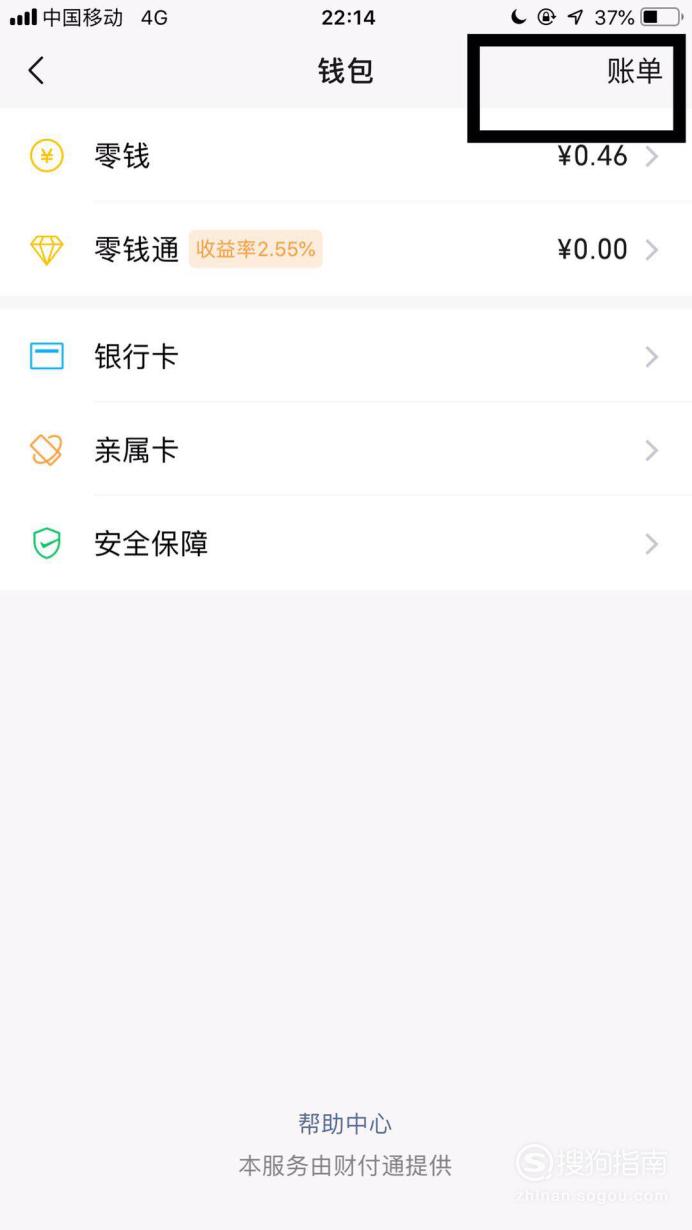Image resolution: width=692 pixels, height=1230 pixels.
Task: Open the 零钱 balance row
Action: click(346, 156)
